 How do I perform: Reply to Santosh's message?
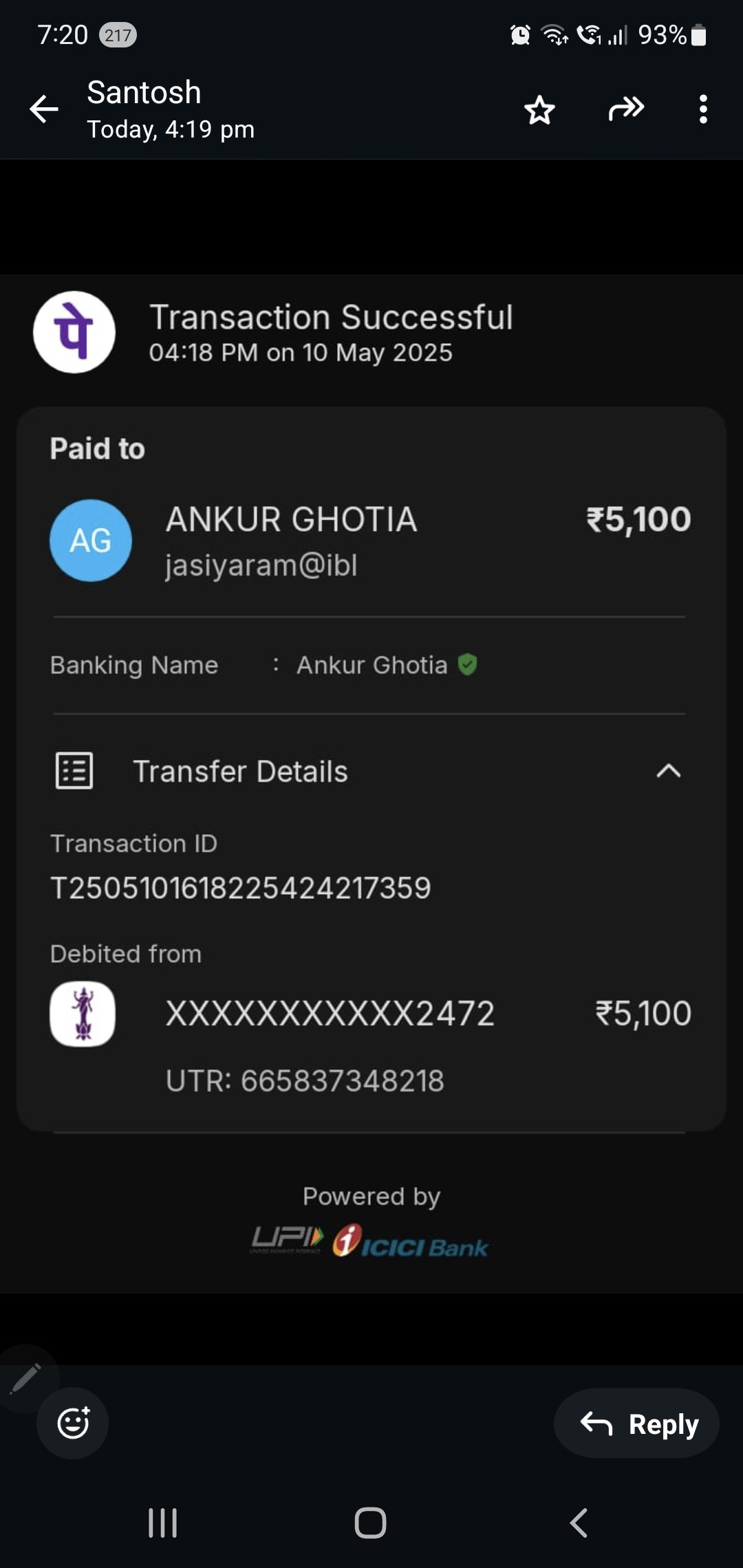[636, 1423]
